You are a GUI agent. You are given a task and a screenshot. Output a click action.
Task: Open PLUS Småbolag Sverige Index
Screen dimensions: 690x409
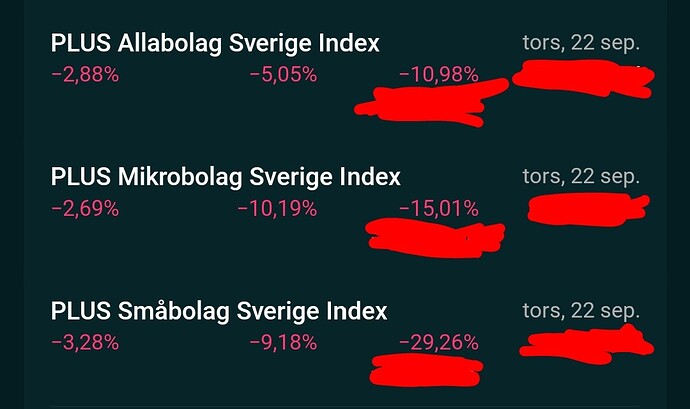[218, 311]
